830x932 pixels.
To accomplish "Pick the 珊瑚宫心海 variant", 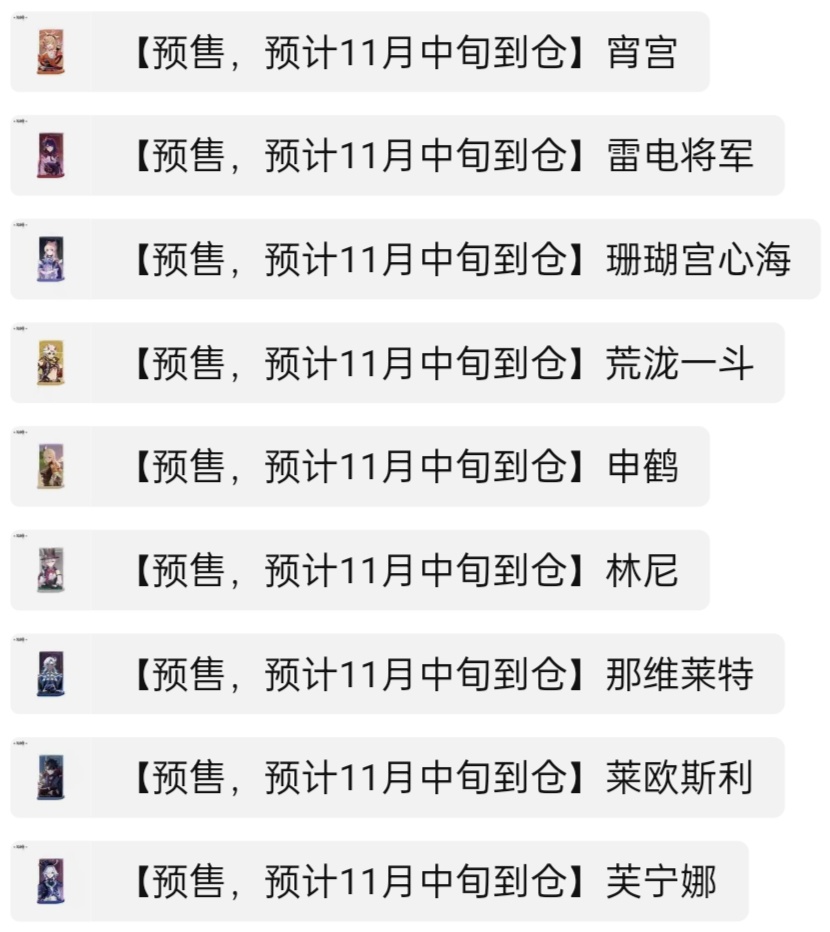I will pyautogui.click(x=415, y=259).
